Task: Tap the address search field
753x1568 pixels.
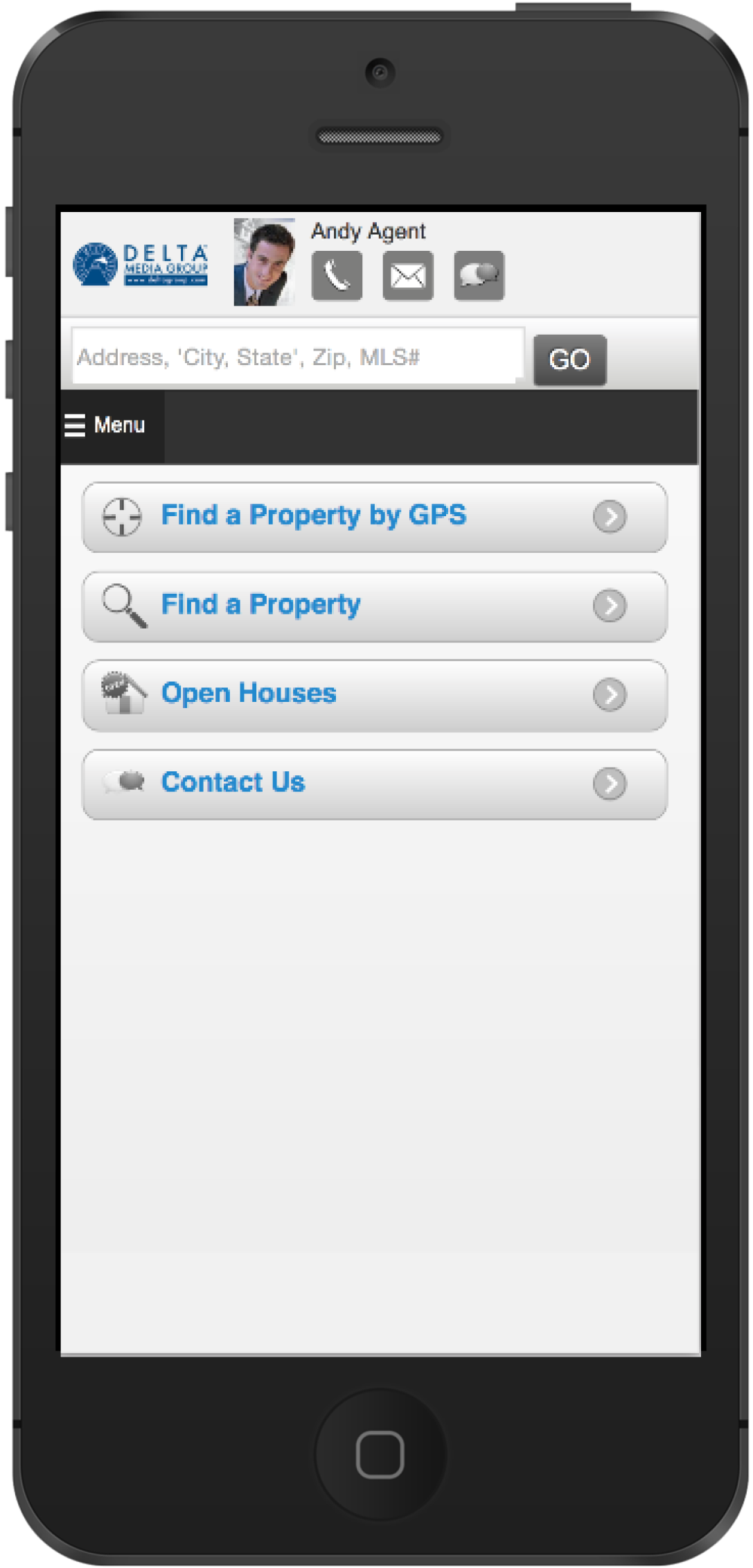Action: (298, 357)
